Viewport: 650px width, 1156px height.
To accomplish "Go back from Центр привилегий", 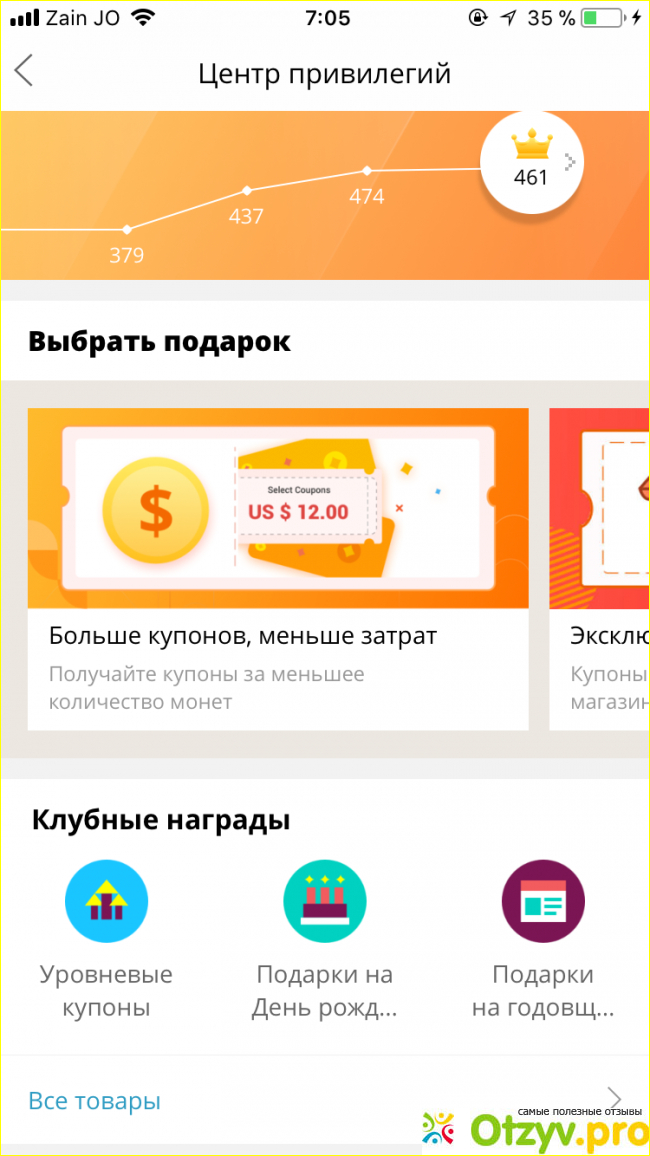I will pos(24,73).
